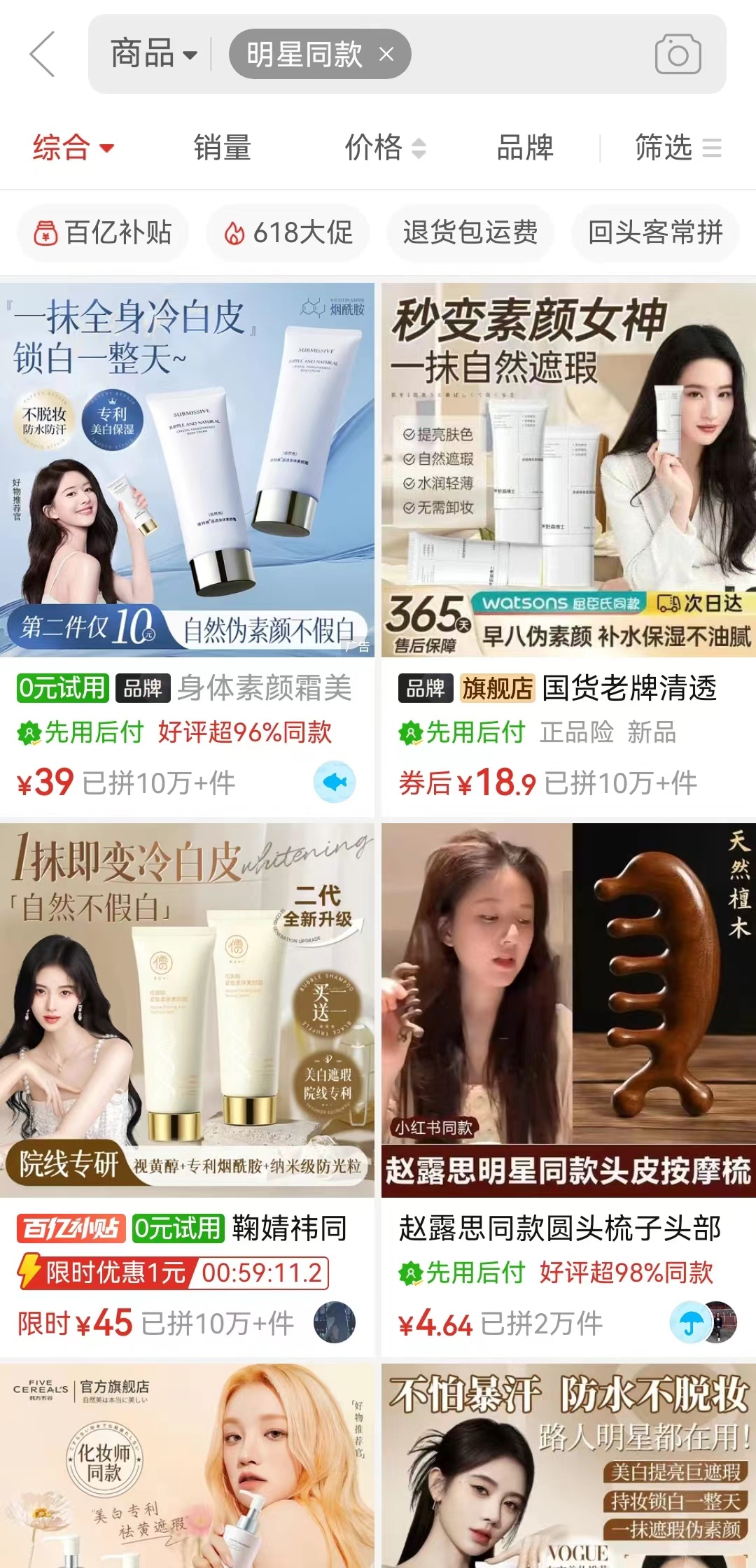This screenshot has height=1568, width=756.
Task: Switch to the 品牌 tab
Action: click(x=524, y=148)
